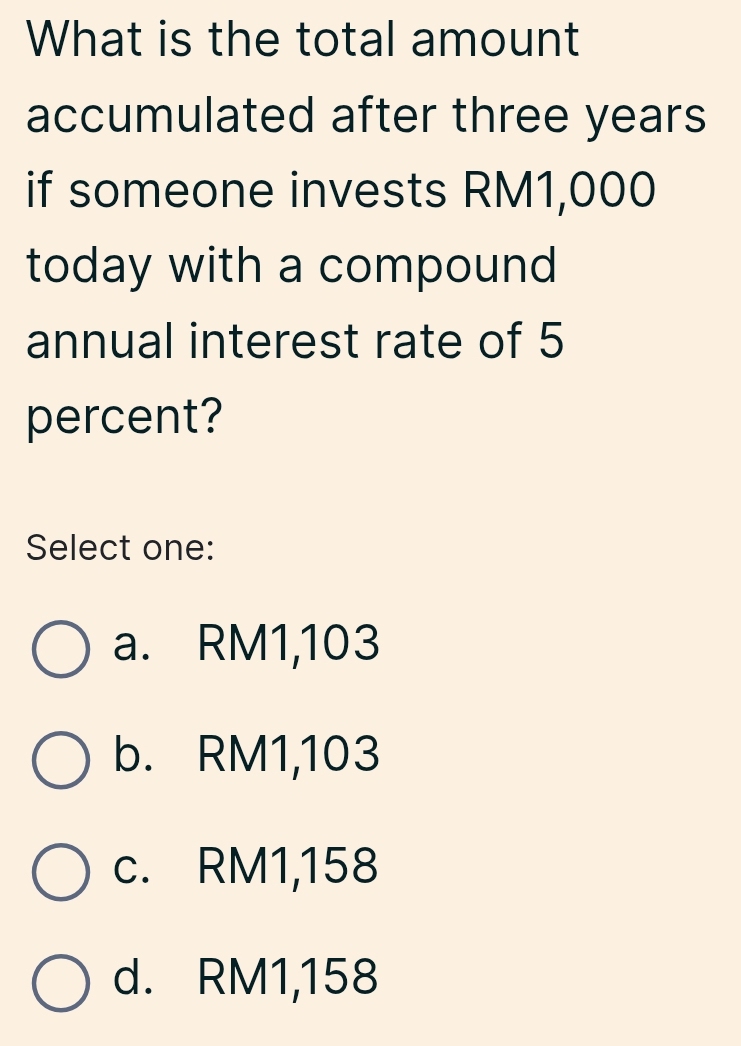Select answer option a. RM1,103
The image size is (741, 1046).
pyautogui.click(x=60, y=648)
